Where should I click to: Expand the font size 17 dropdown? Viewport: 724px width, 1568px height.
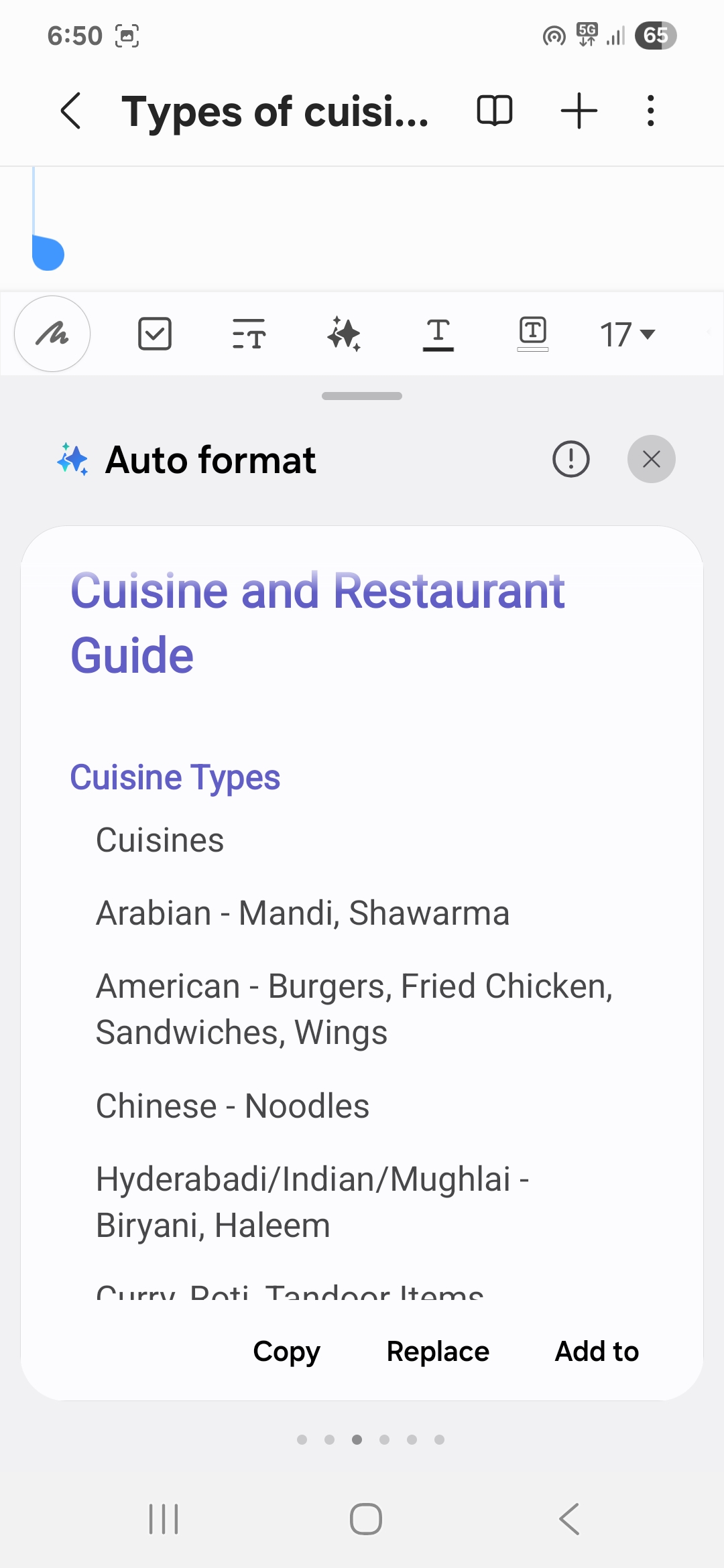pyautogui.click(x=627, y=334)
